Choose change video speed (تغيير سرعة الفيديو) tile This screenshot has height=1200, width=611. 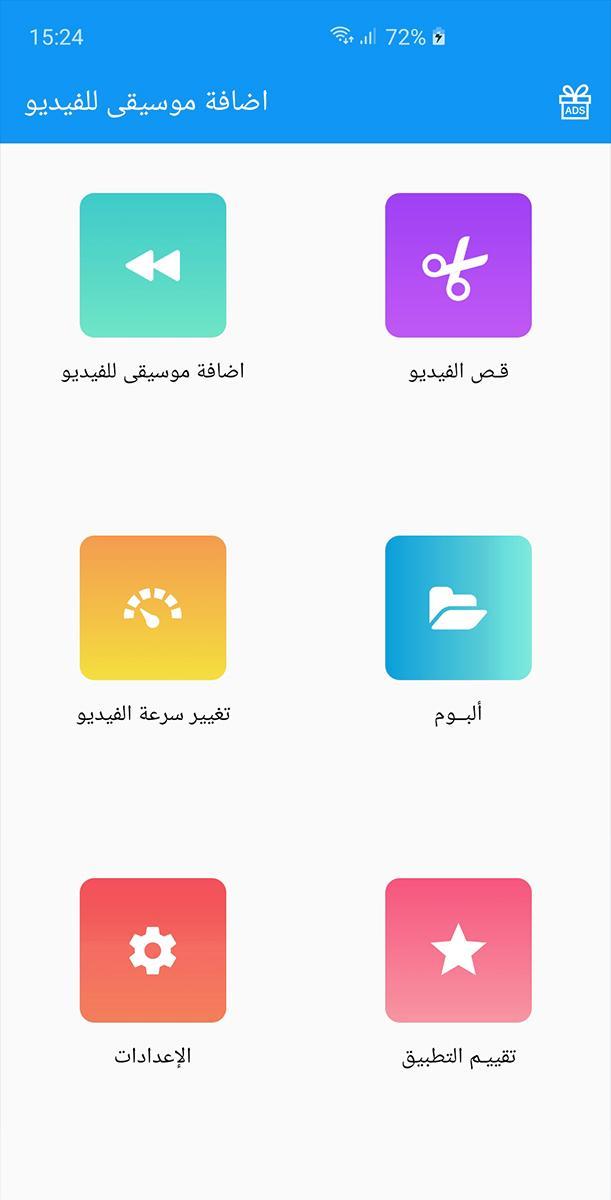coord(153,608)
